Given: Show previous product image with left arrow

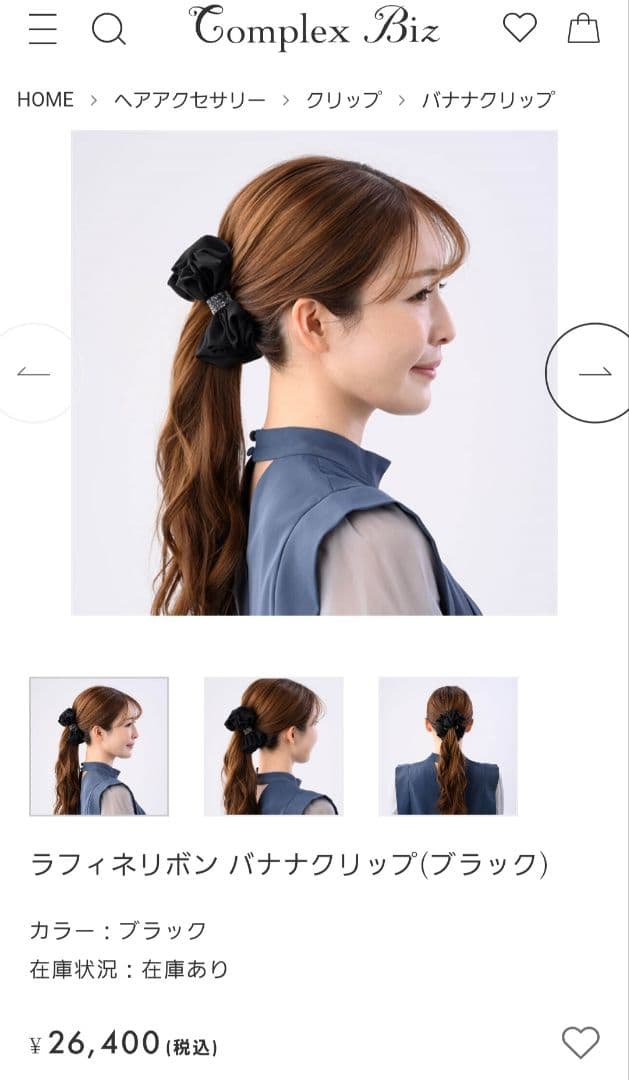Looking at the screenshot, I should 32,372.
